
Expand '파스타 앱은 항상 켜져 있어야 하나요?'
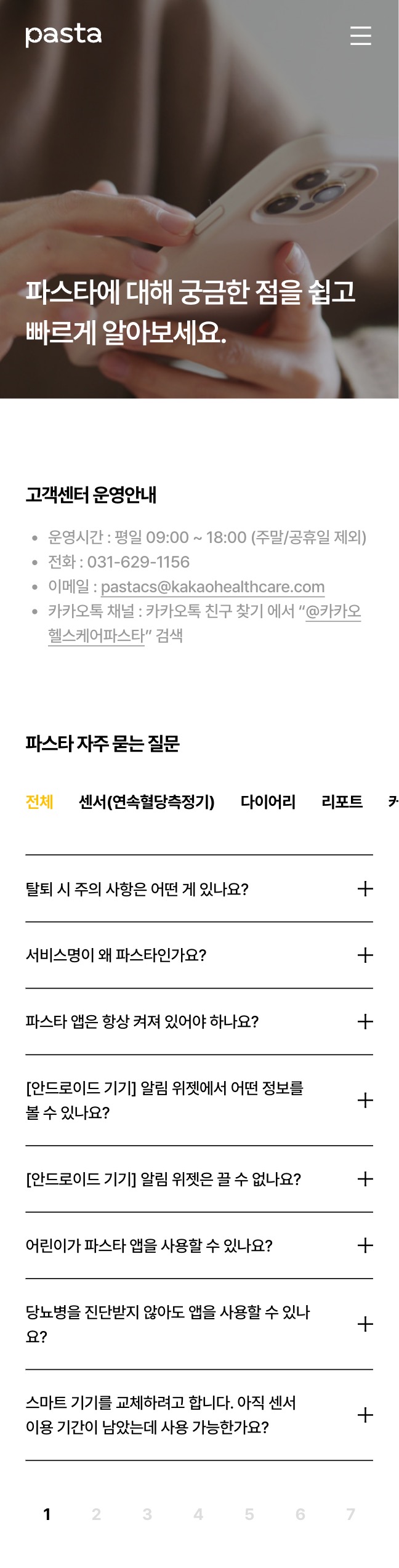(x=199, y=1022)
